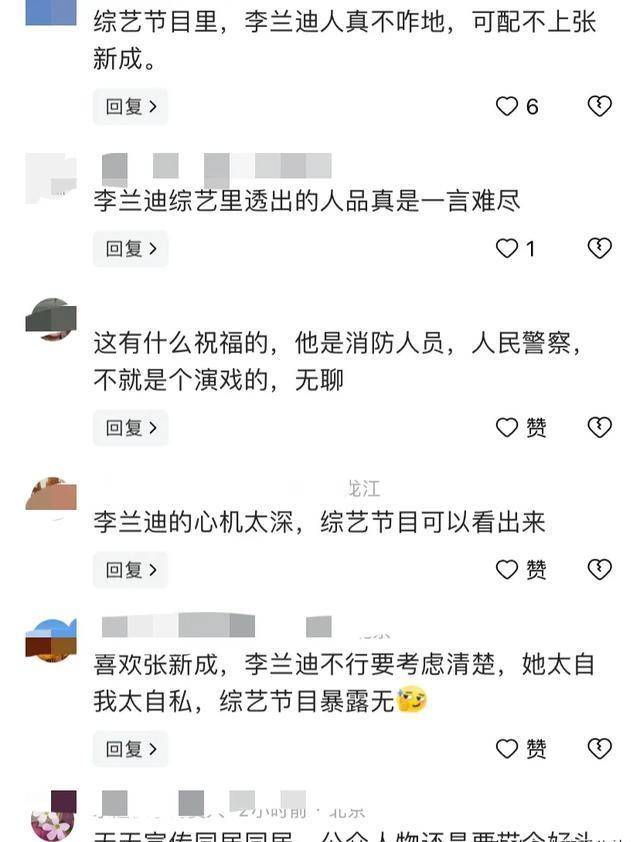Image resolution: width=640 pixels, height=842 pixels.
Task: Reply to the comment about 人品真是一言难尽
Action: pos(130,249)
